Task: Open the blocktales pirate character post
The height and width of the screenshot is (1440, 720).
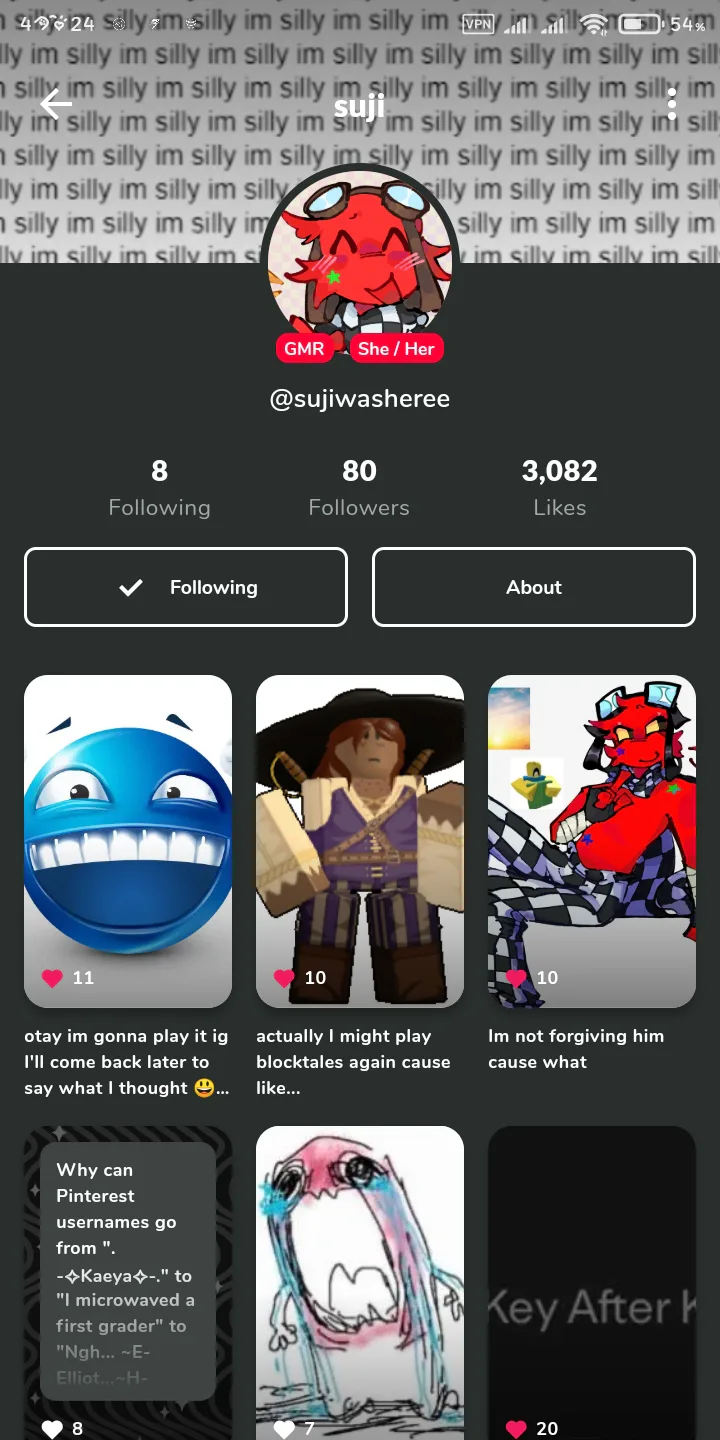Action: click(x=360, y=841)
